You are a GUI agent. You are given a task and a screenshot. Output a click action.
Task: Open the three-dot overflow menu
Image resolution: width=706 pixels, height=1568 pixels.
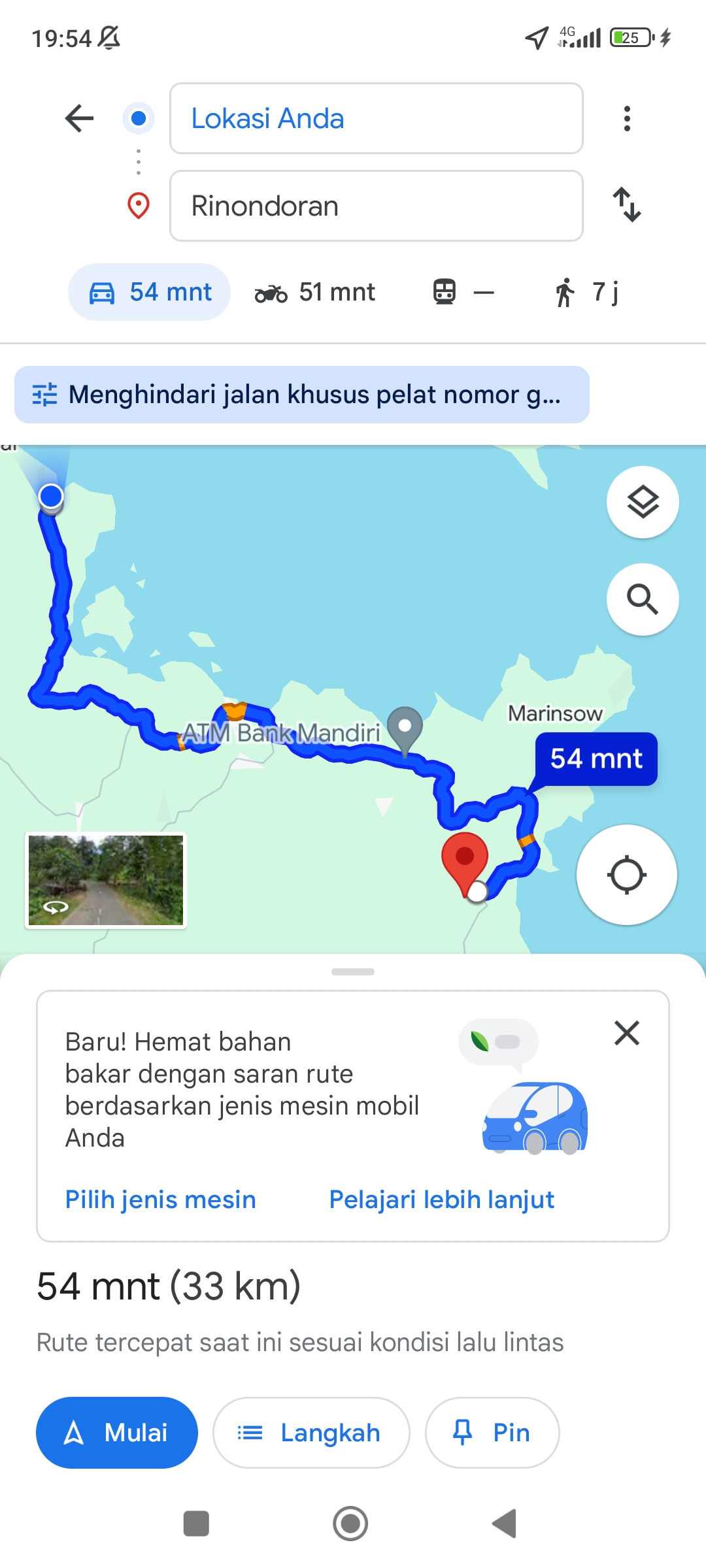627,118
